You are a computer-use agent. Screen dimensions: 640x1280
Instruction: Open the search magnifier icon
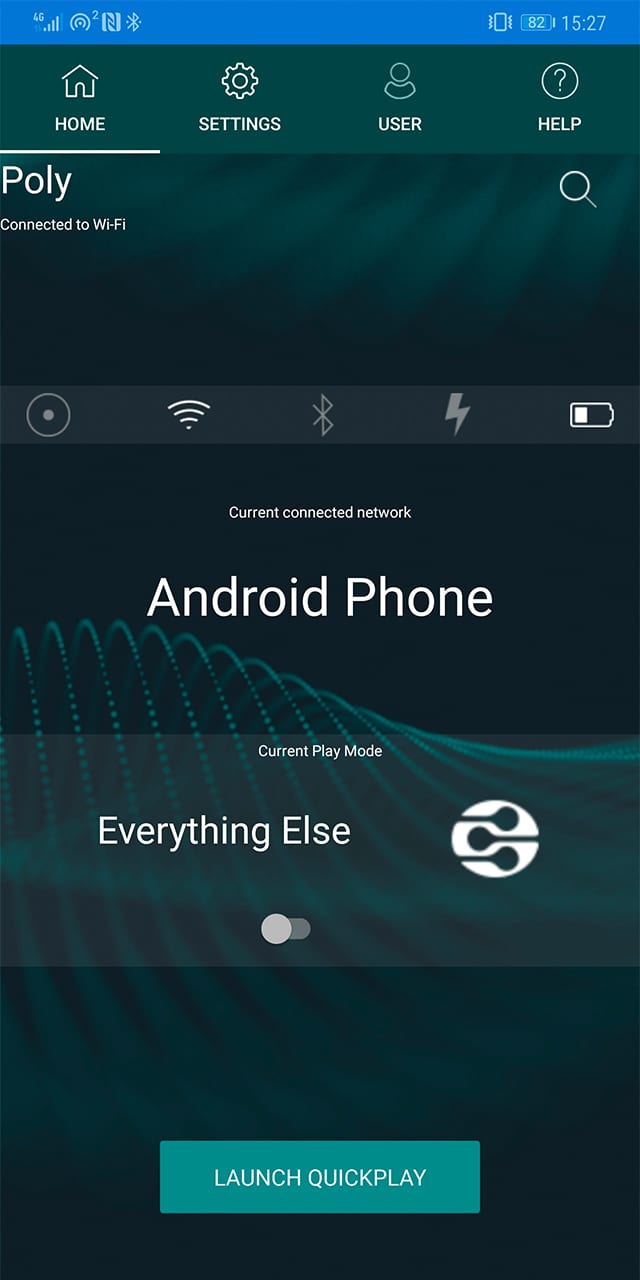pyautogui.click(x=577, y=188)
